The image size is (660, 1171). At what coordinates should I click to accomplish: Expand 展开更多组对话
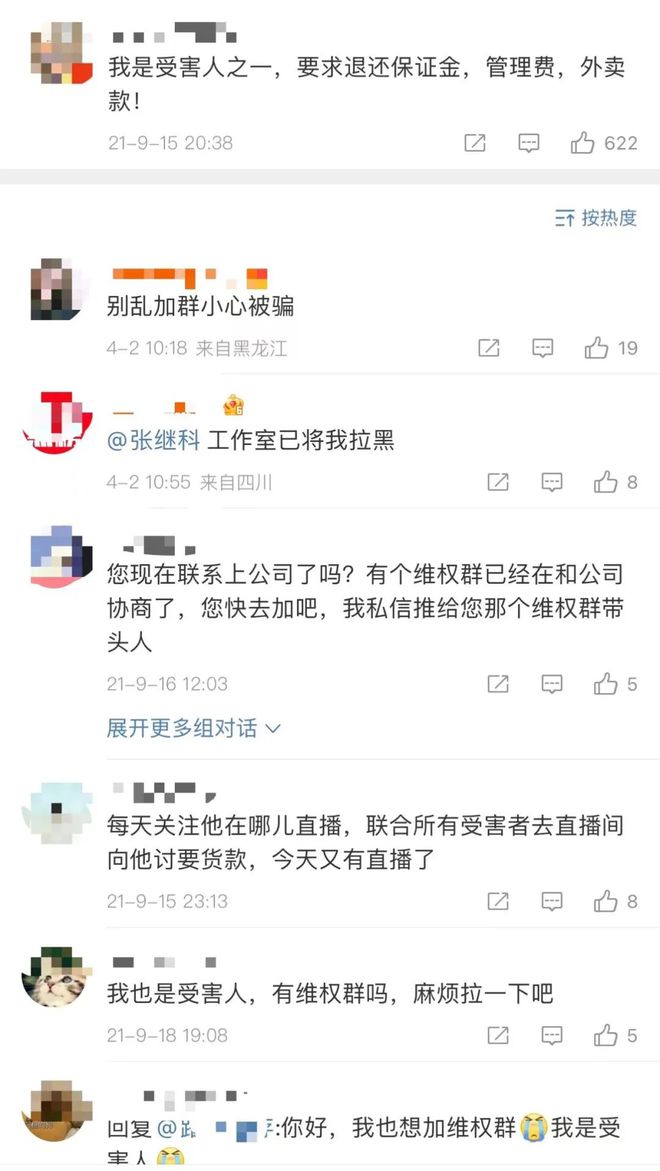193,728
